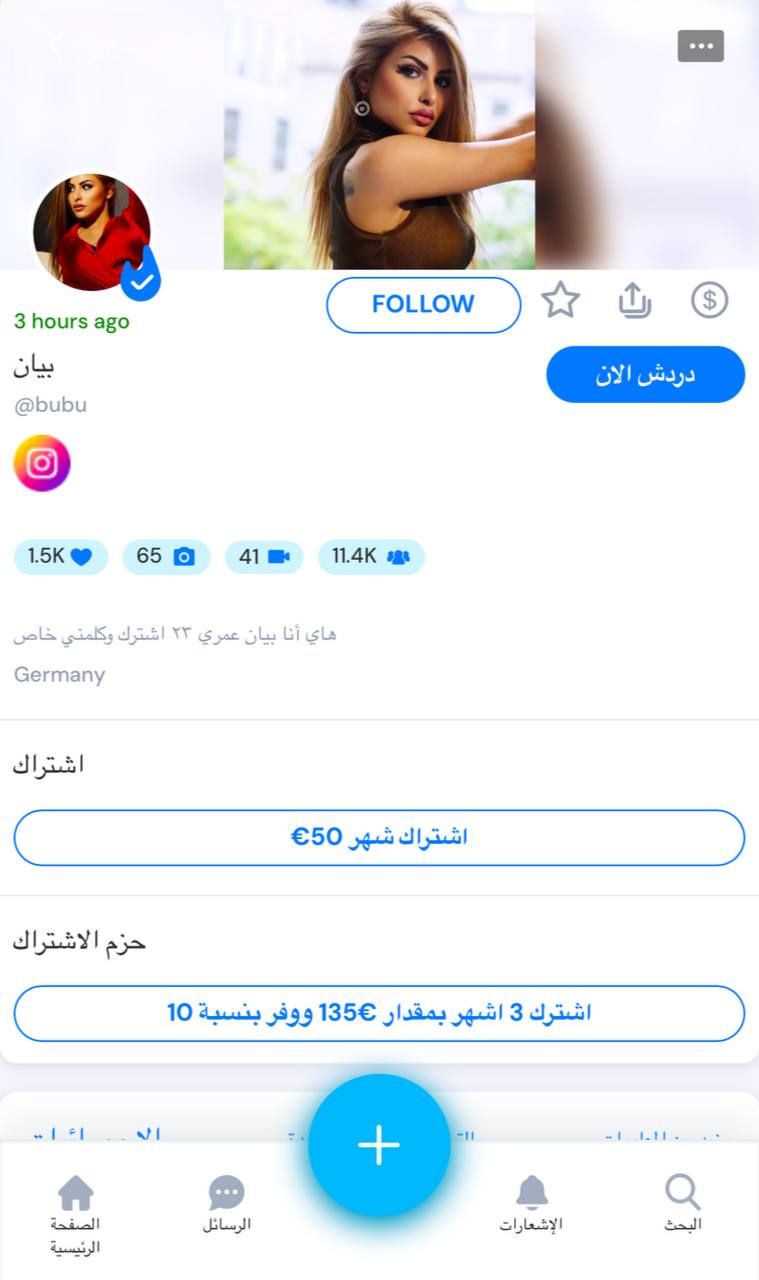This screenshot has width=759, height=1280.
Task: Share this profile
Action: coord(634,300)
